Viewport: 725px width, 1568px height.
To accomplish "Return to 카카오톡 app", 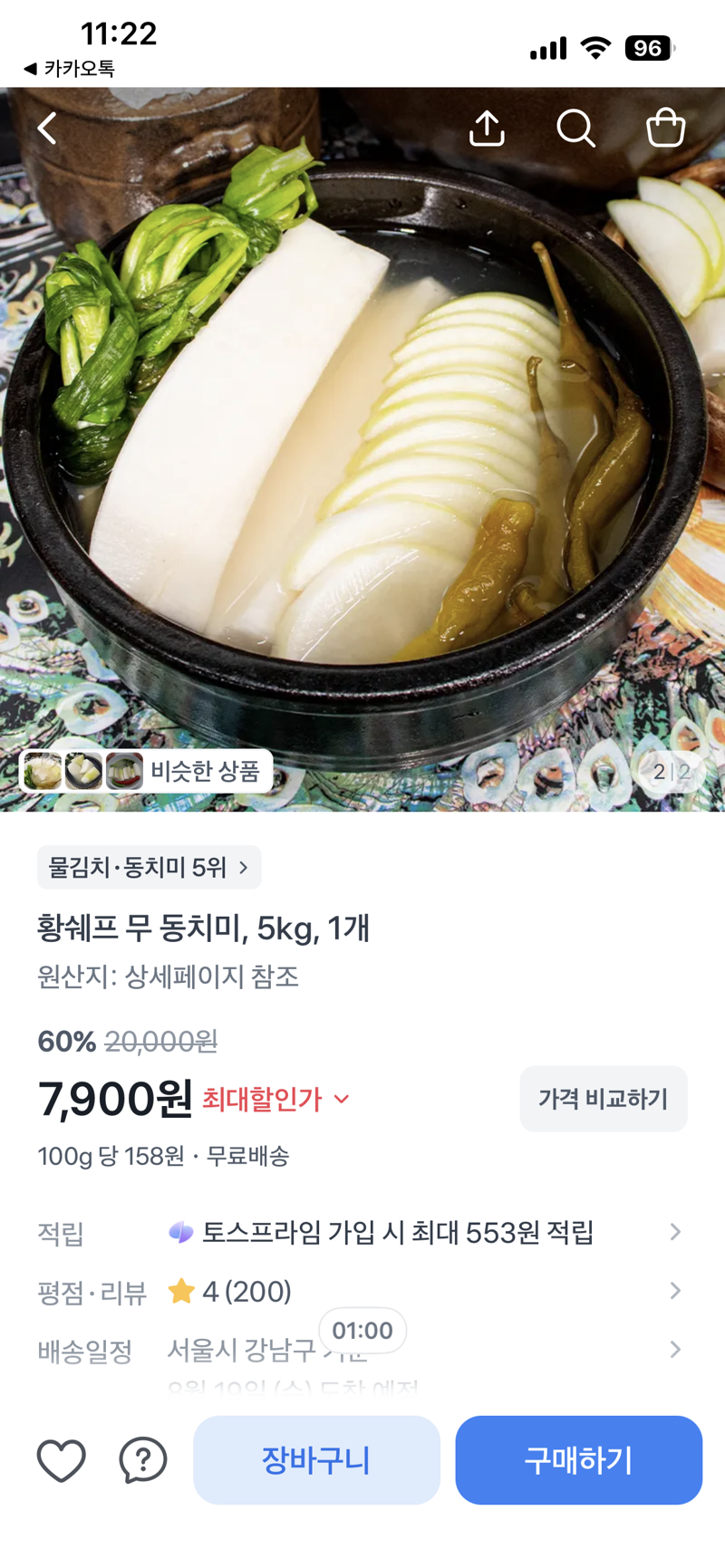I will (x=69, y=69).
